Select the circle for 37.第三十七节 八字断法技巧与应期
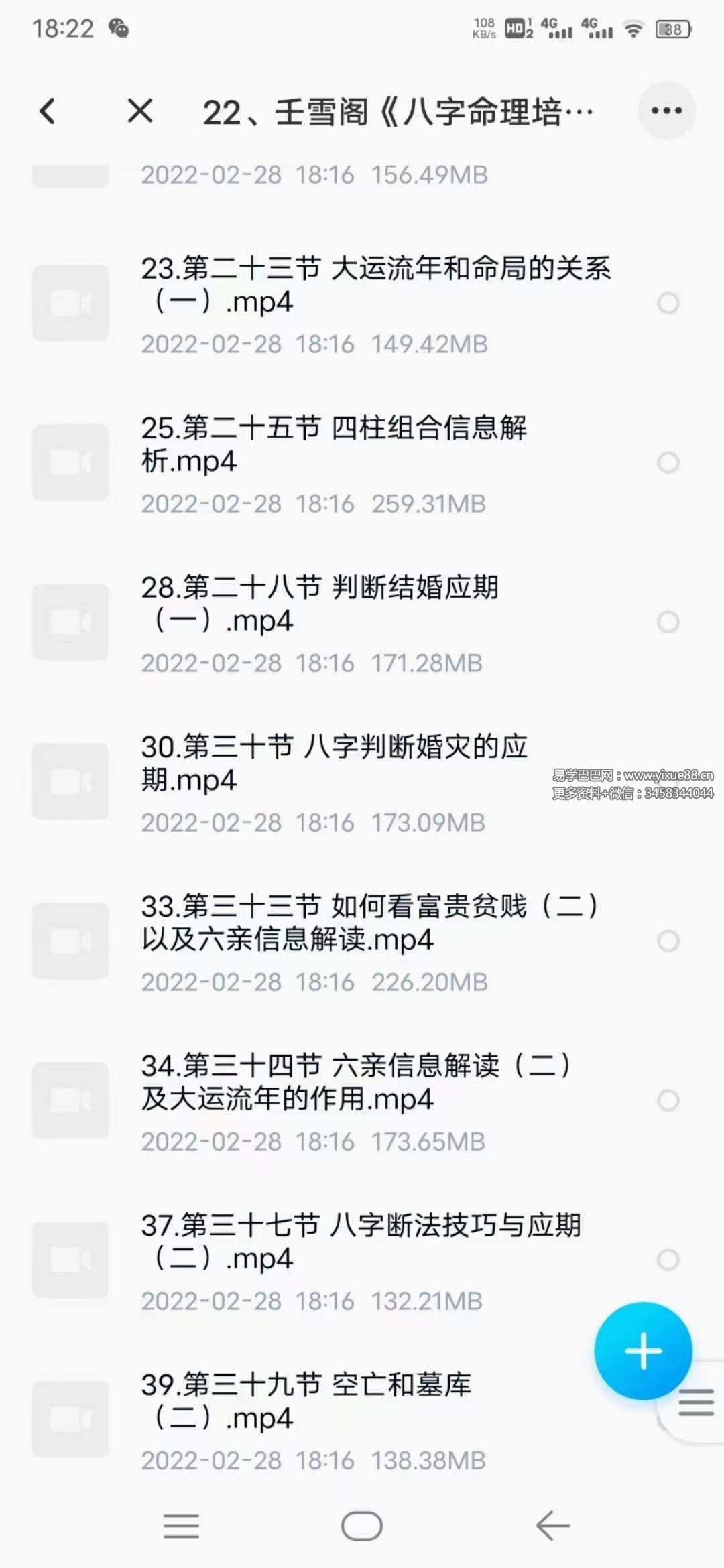Viewport: 724px width, 1568px height. tap(668, 1260)
